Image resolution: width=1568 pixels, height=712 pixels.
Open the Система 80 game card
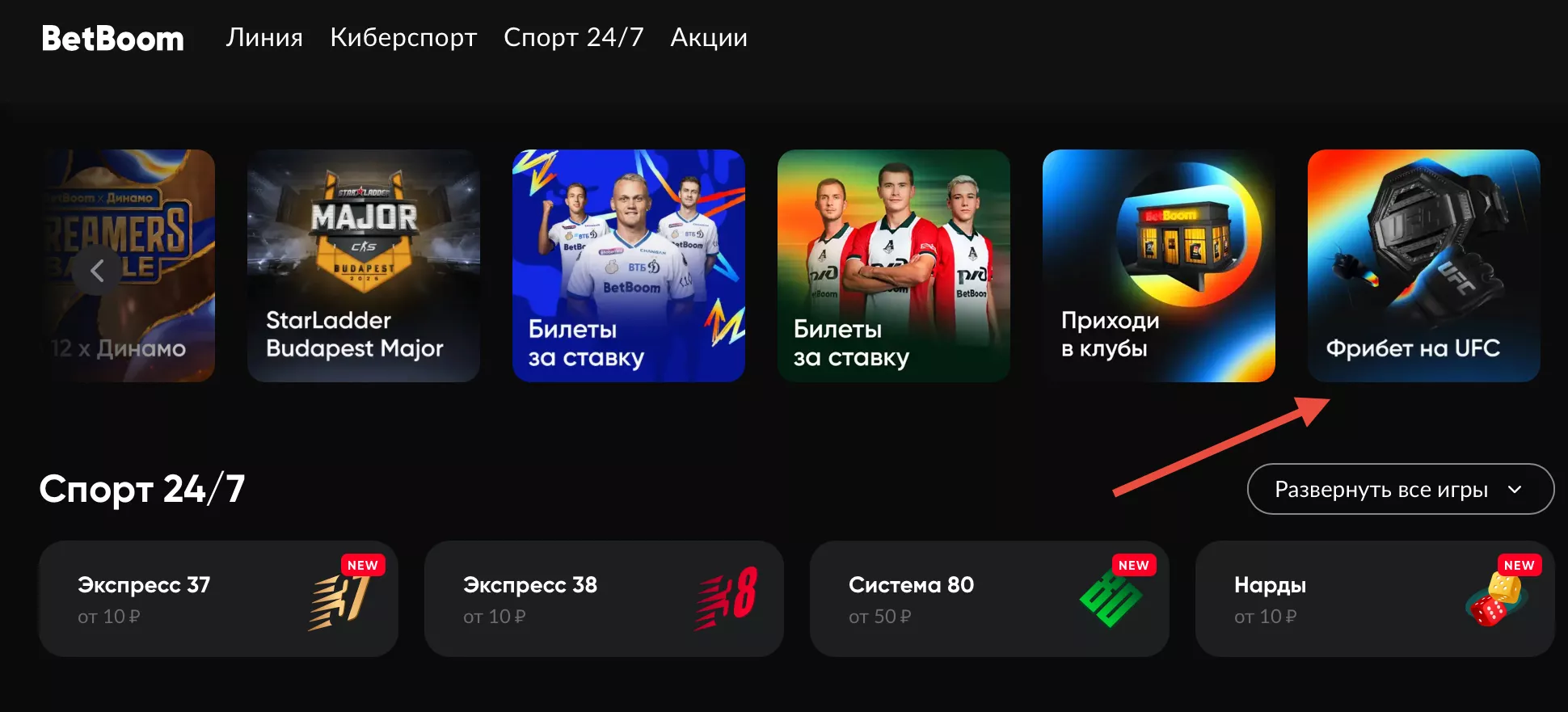point(989,599)
